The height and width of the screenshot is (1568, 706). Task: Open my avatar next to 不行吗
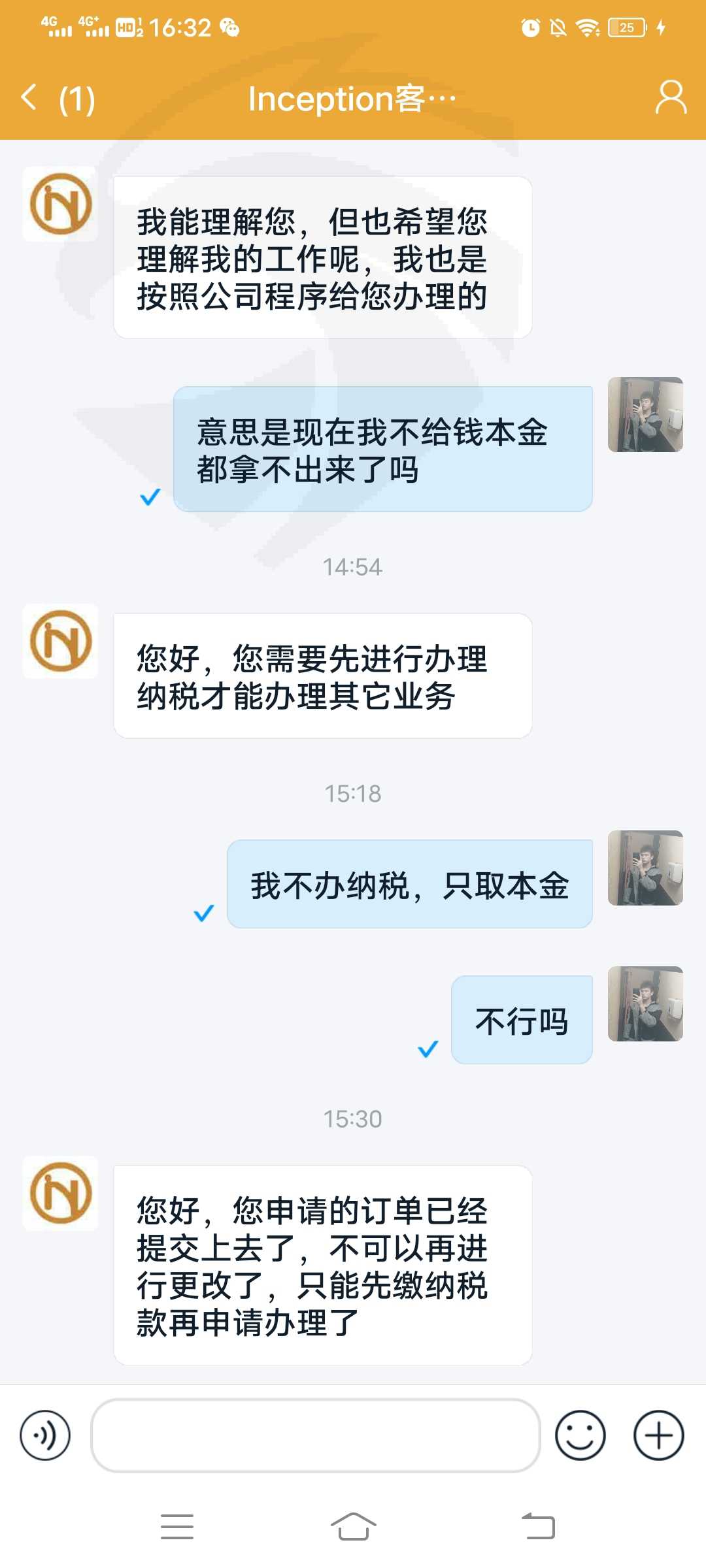click(645, 1004)
